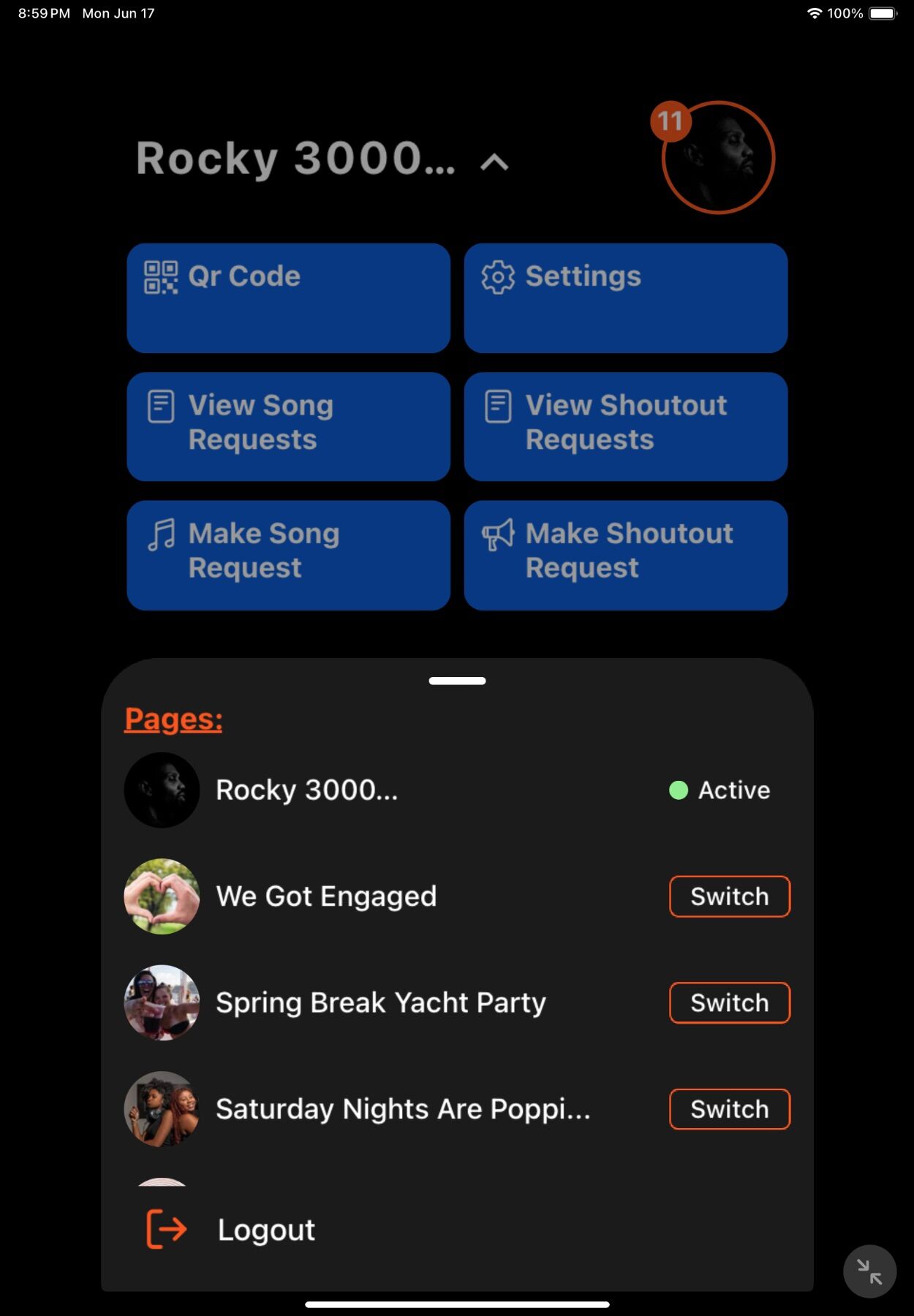View Shoutout Requests
This screenshot has width=914, height=1316.
[625, 426]
